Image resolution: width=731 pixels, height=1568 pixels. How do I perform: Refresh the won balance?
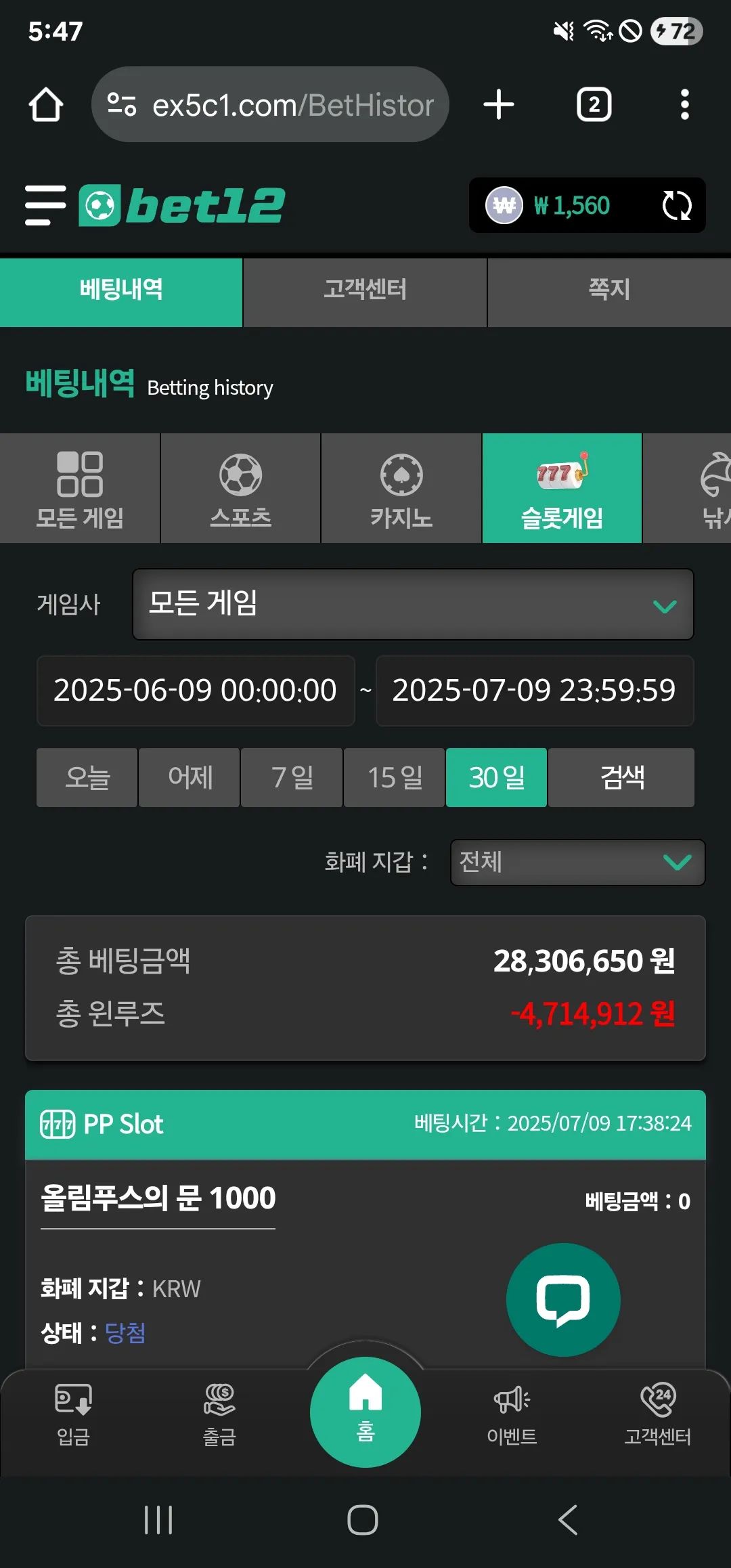(x=676, y=205)
